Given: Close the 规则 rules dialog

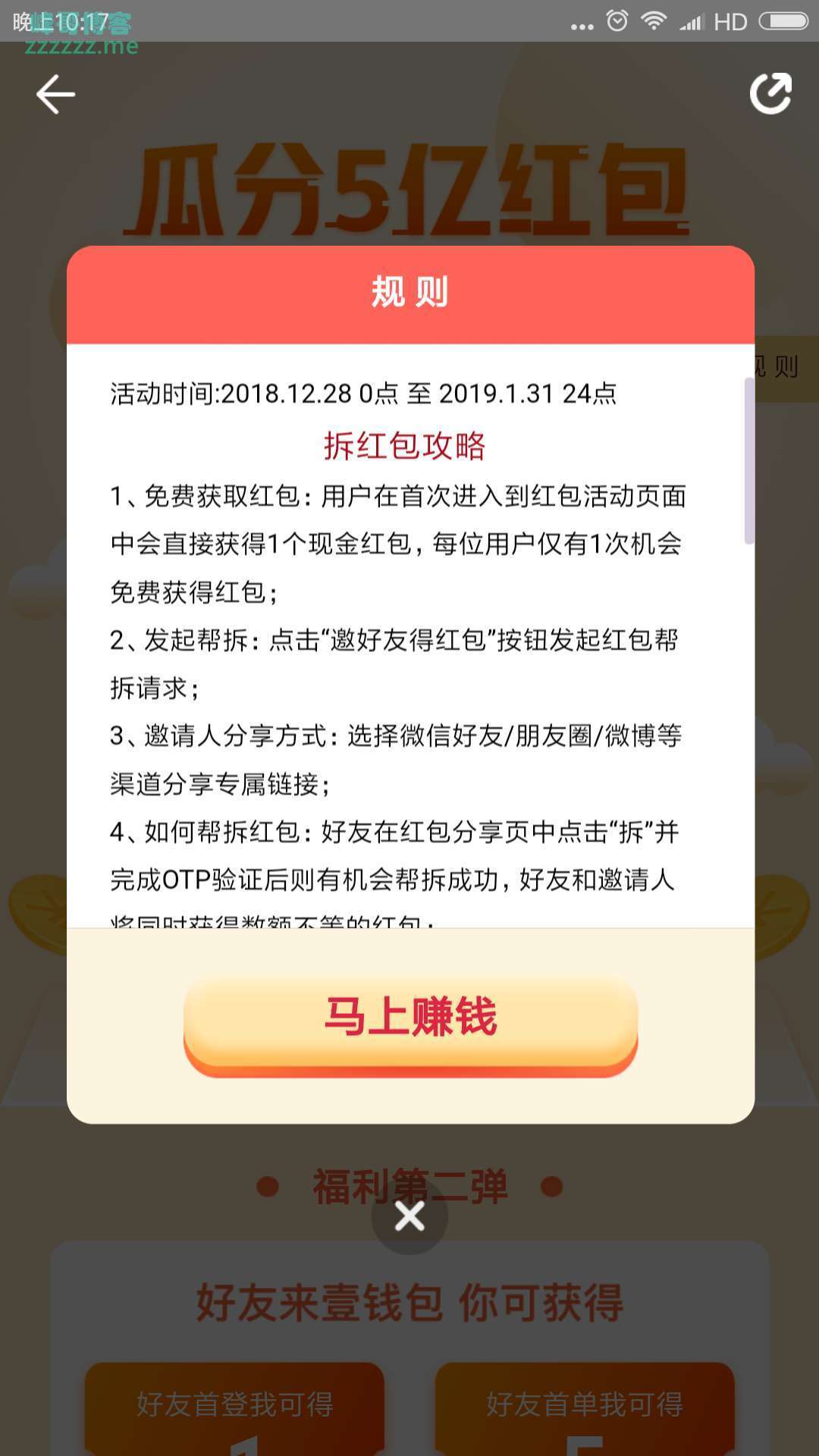Looking at the screenshot, I should pos(409,1216).
